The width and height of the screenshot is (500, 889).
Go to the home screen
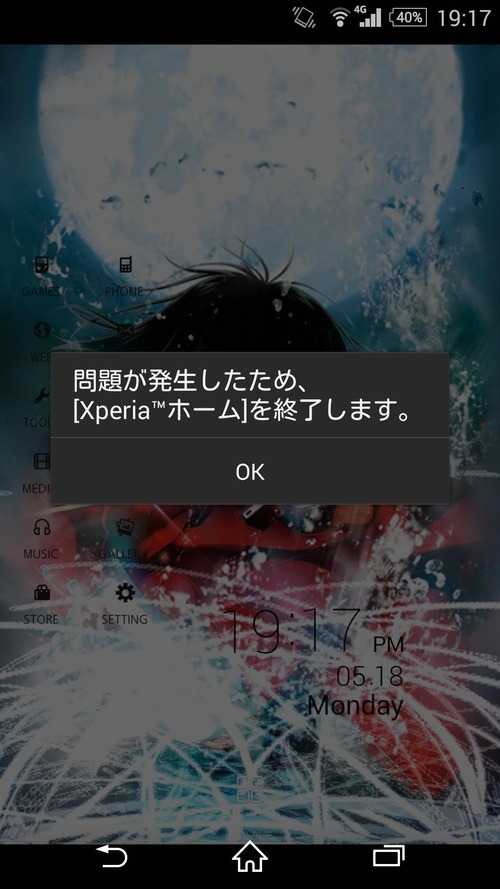tap(250, 857)
